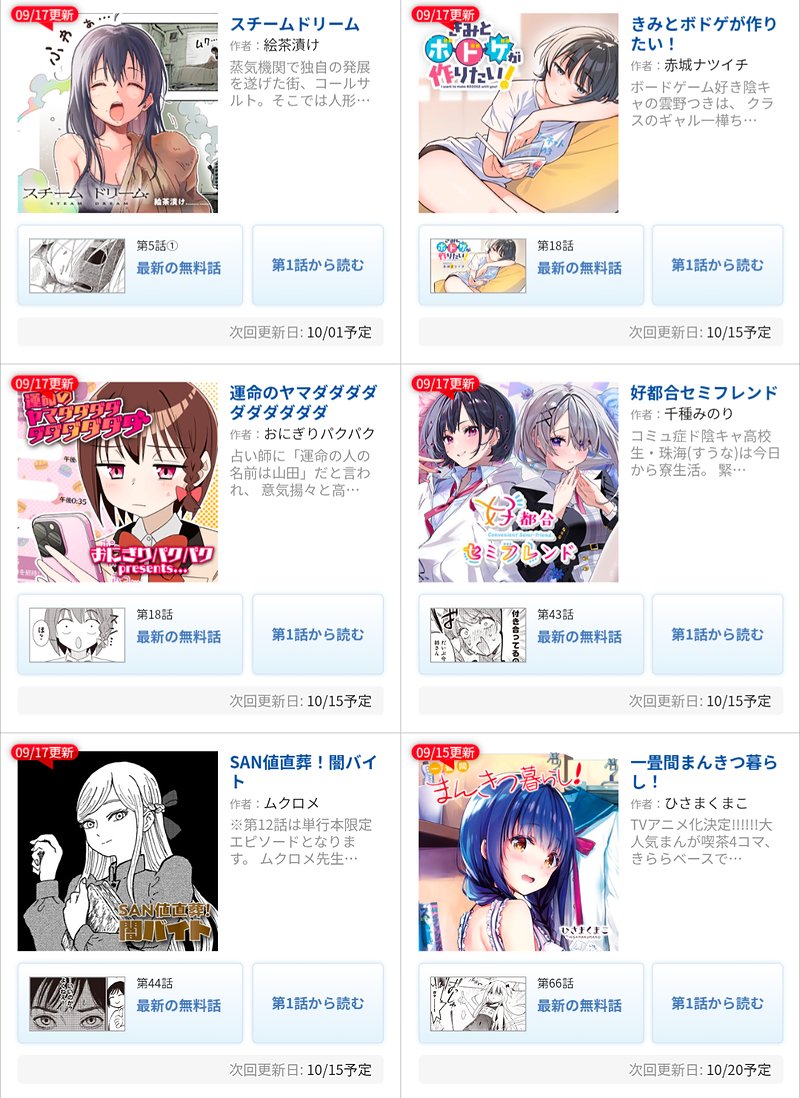
Task: Read スチームドリーム from chapter one
Action: (318, 265)
